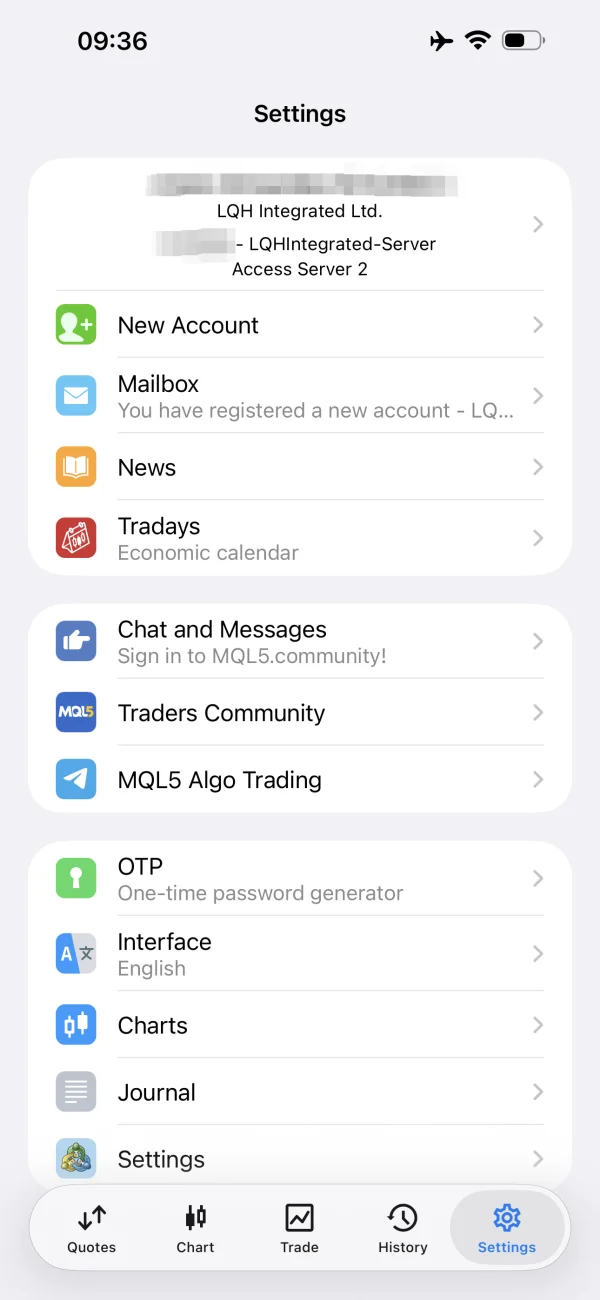Open MQL5 Algo Trading

click(300, 779)
